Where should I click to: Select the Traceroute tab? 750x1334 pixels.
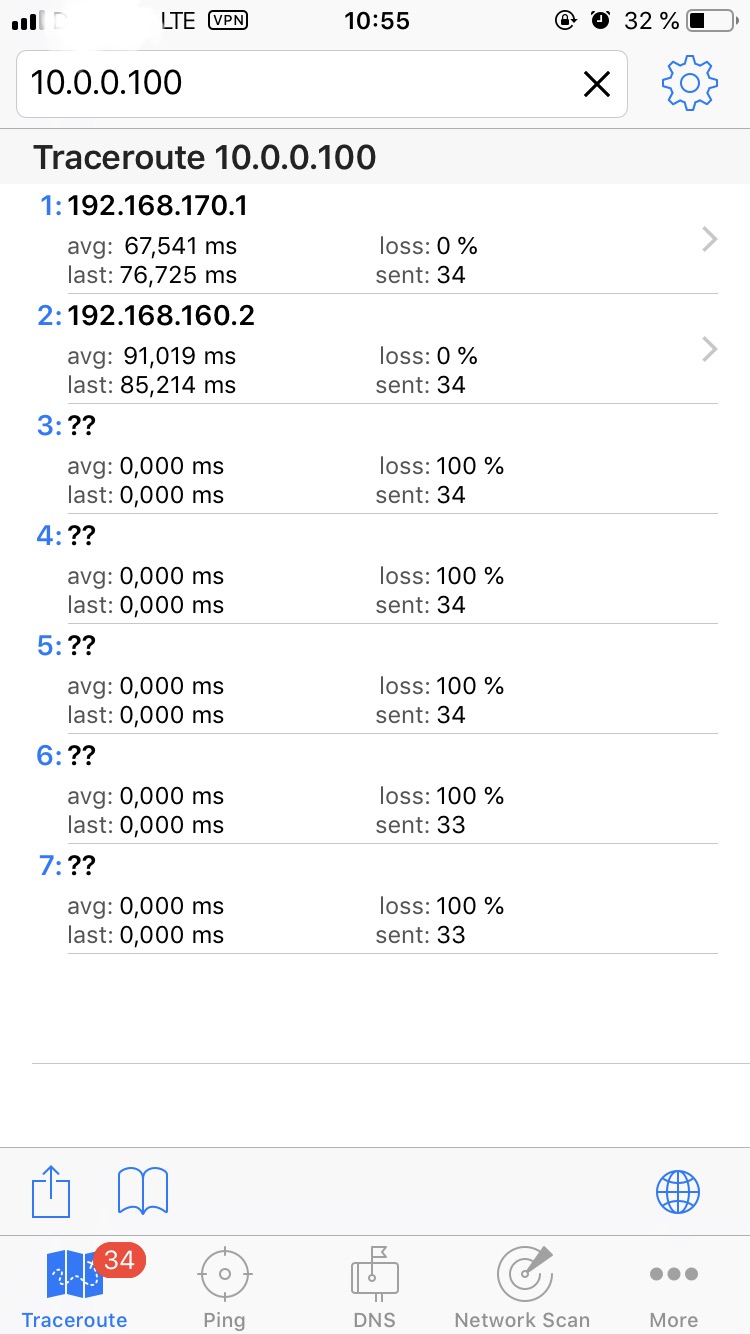(75, 1288)
